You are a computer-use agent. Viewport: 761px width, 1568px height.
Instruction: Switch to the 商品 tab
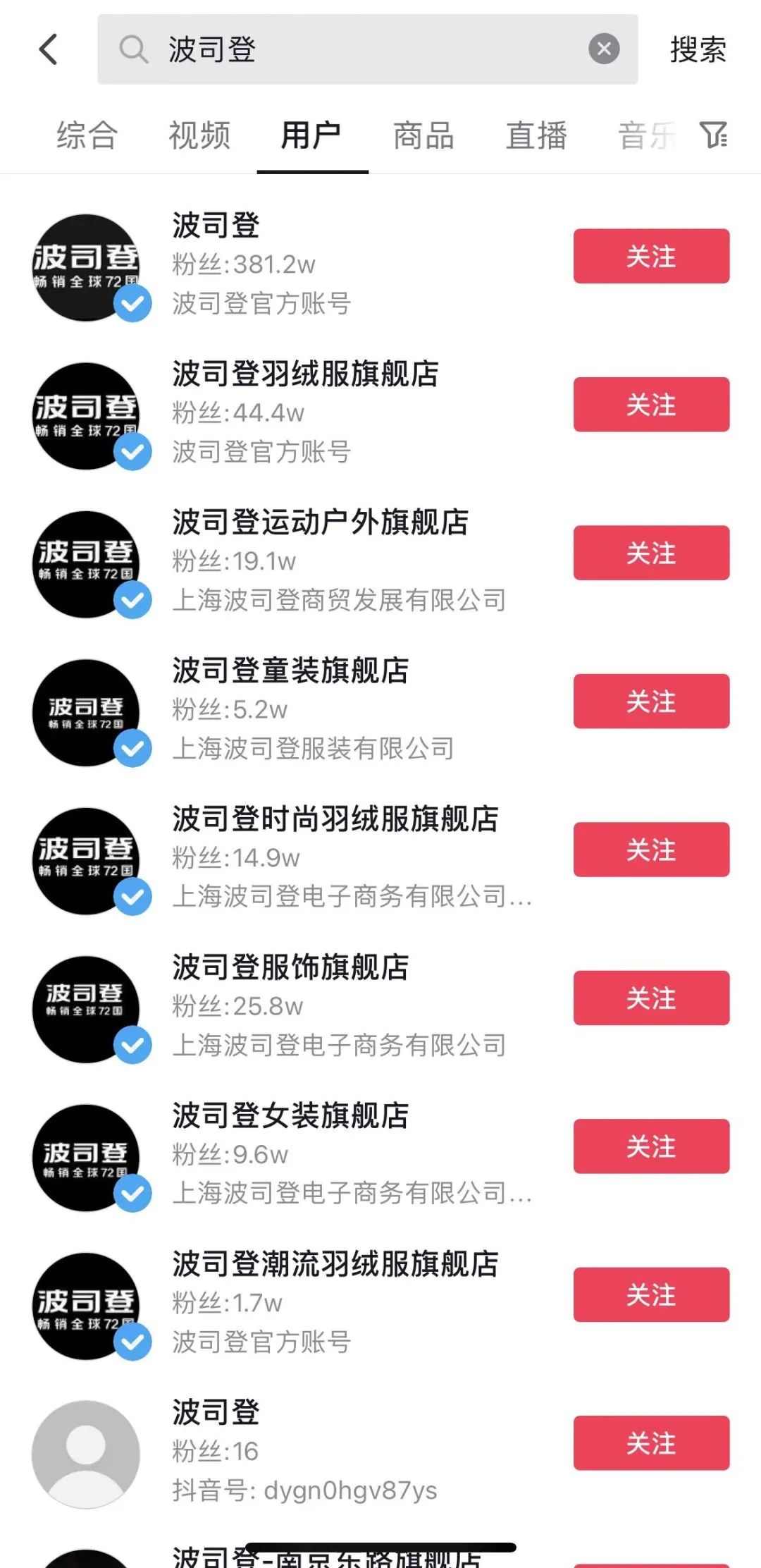click(423, 136)
